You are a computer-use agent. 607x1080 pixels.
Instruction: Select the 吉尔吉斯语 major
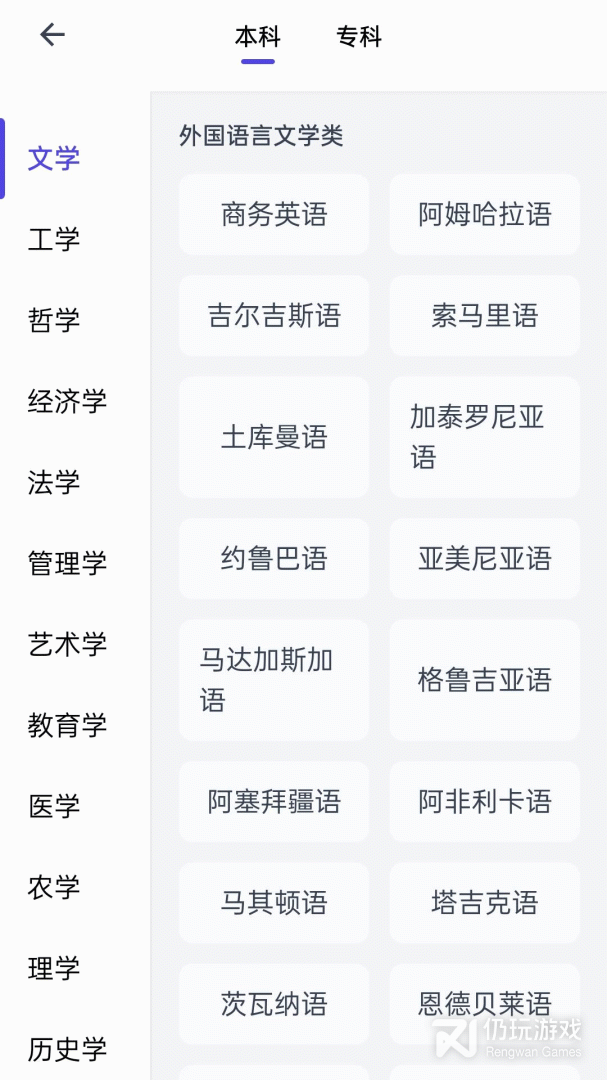274,315
